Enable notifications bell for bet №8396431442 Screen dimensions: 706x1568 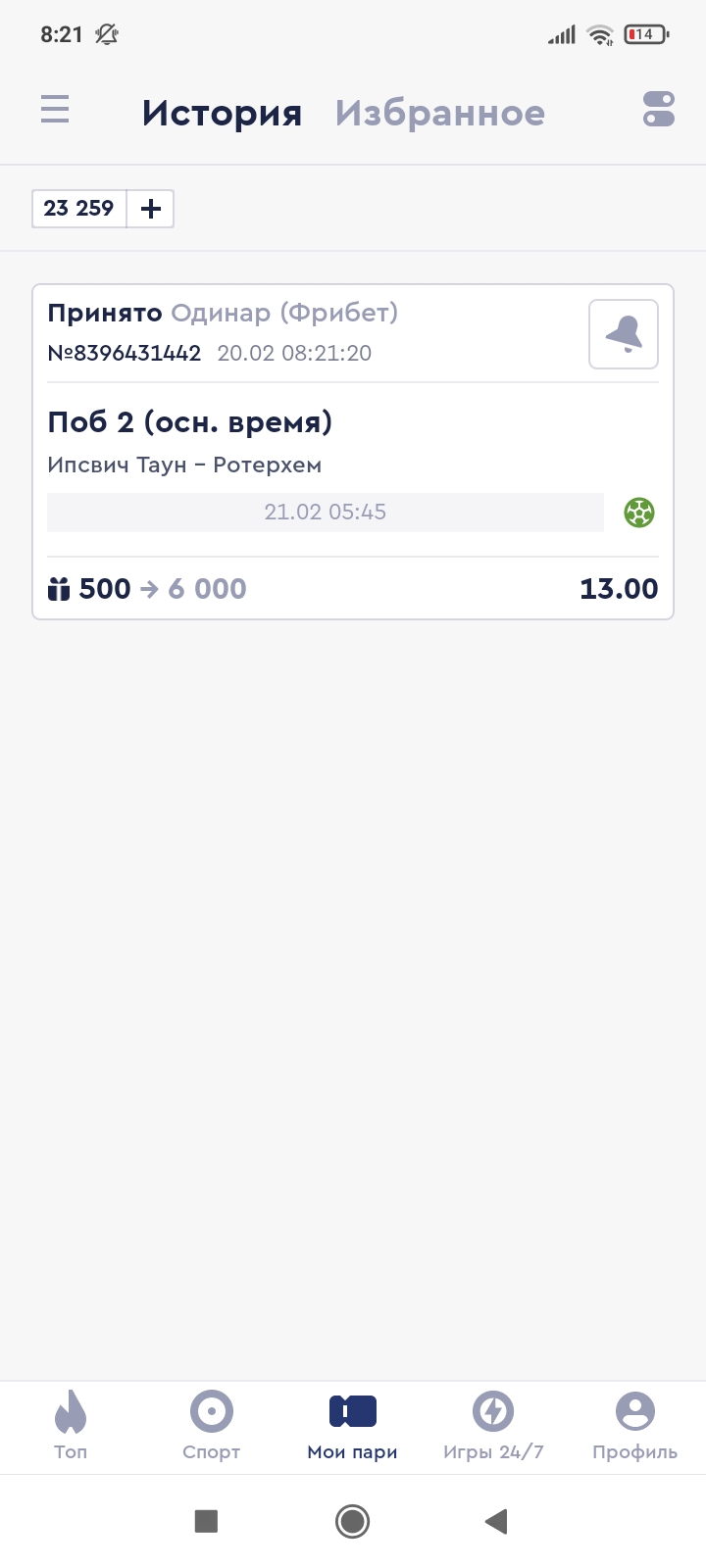(623, 334)
